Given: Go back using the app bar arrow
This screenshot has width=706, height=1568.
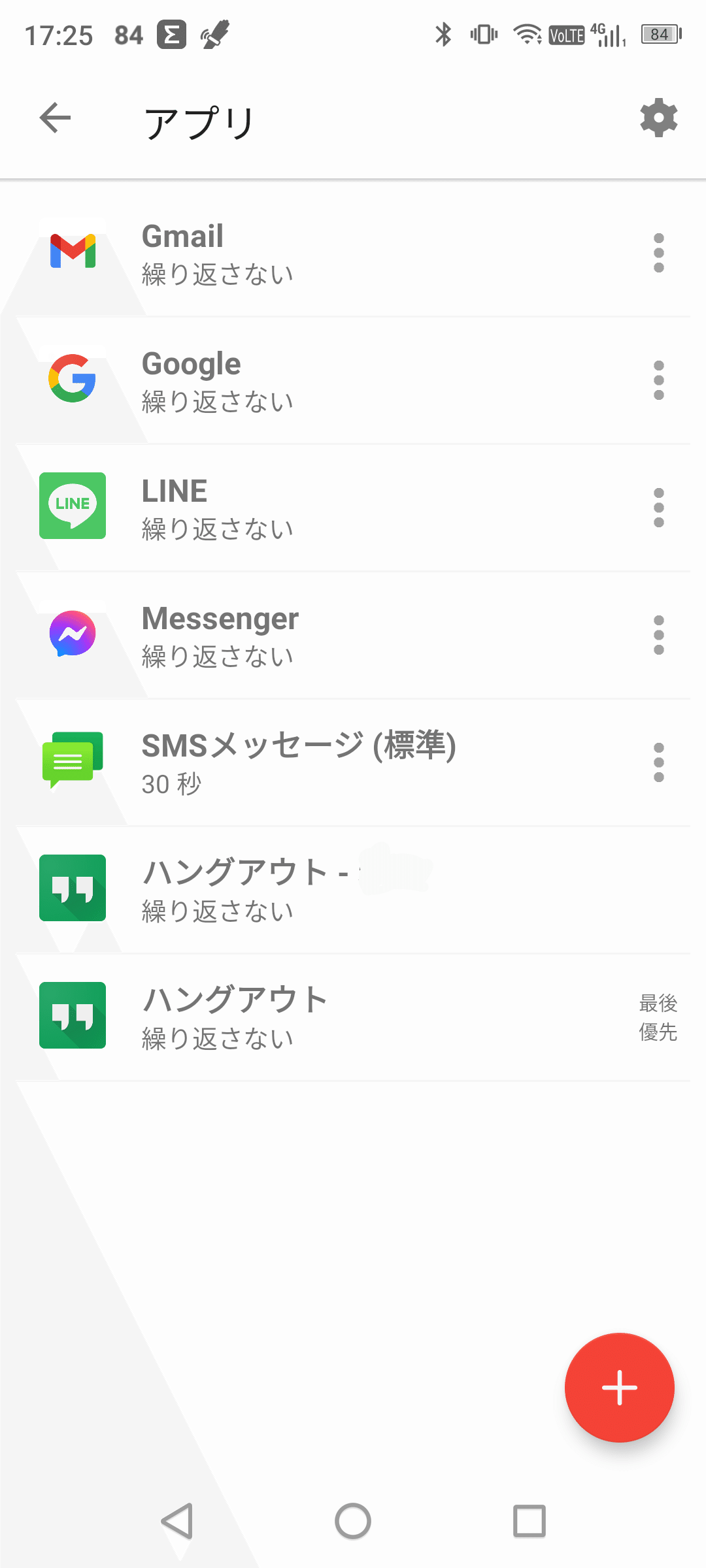Looking at the screenshot, I should pyautogui.click(x=55, y=118).
